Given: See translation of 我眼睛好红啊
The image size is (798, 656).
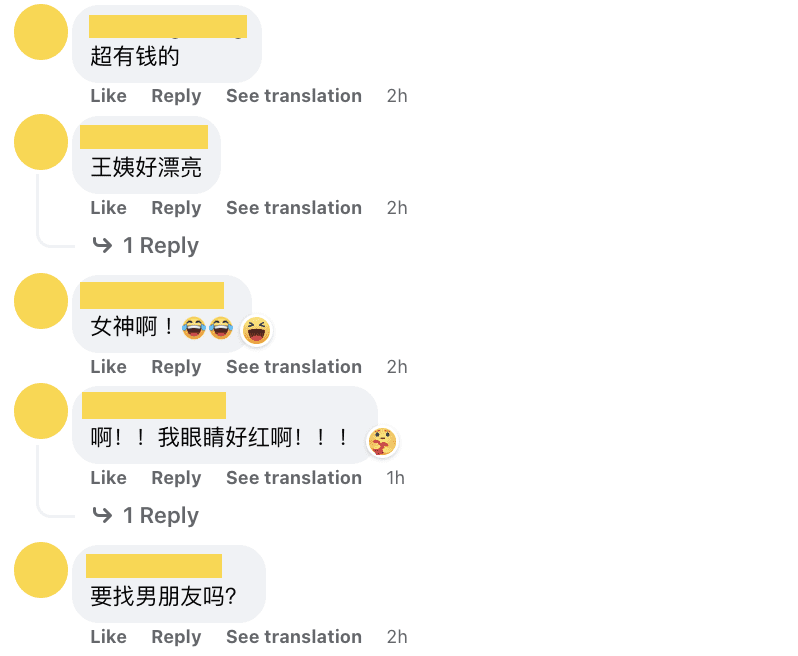Looking at the screenshot, I should pos(293,478).
